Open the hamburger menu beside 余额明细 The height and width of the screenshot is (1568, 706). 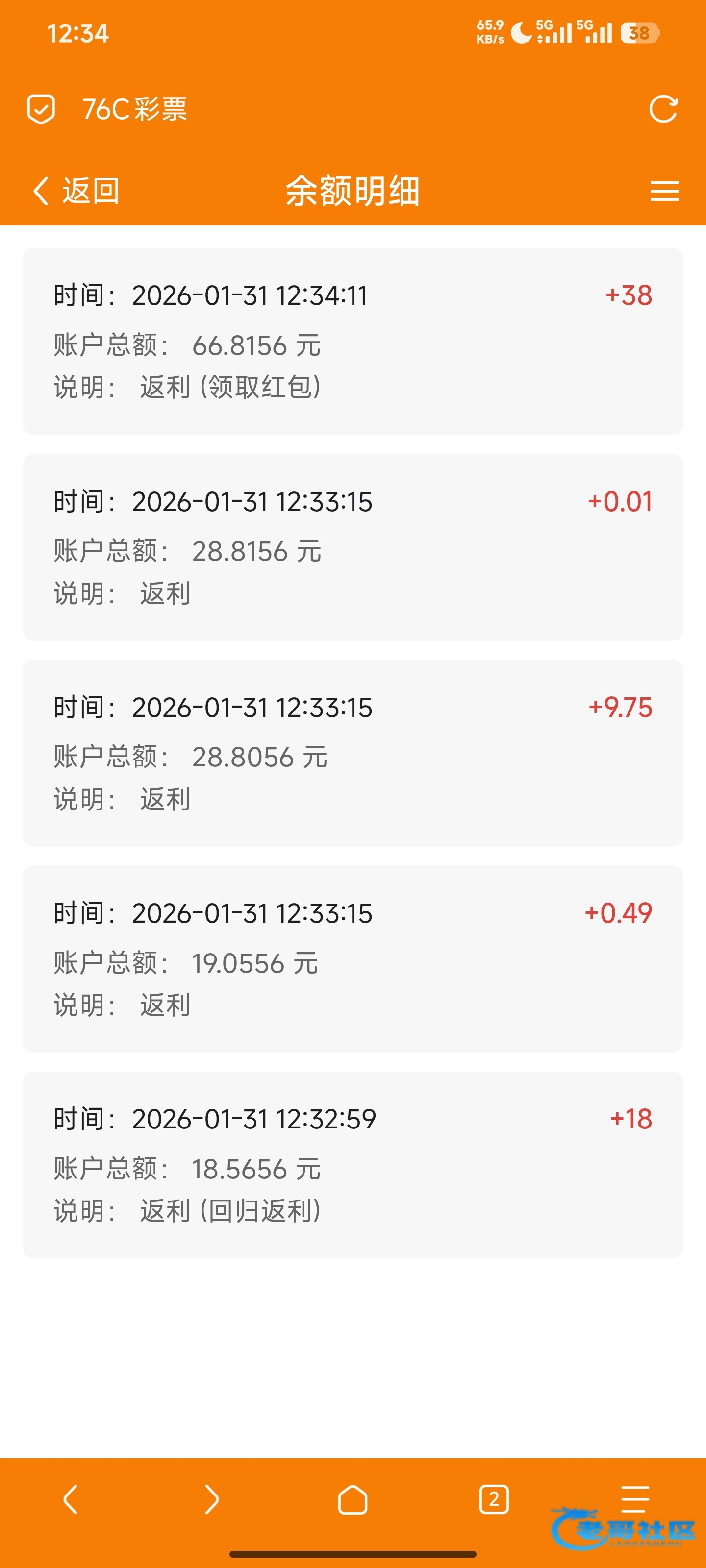664,191
